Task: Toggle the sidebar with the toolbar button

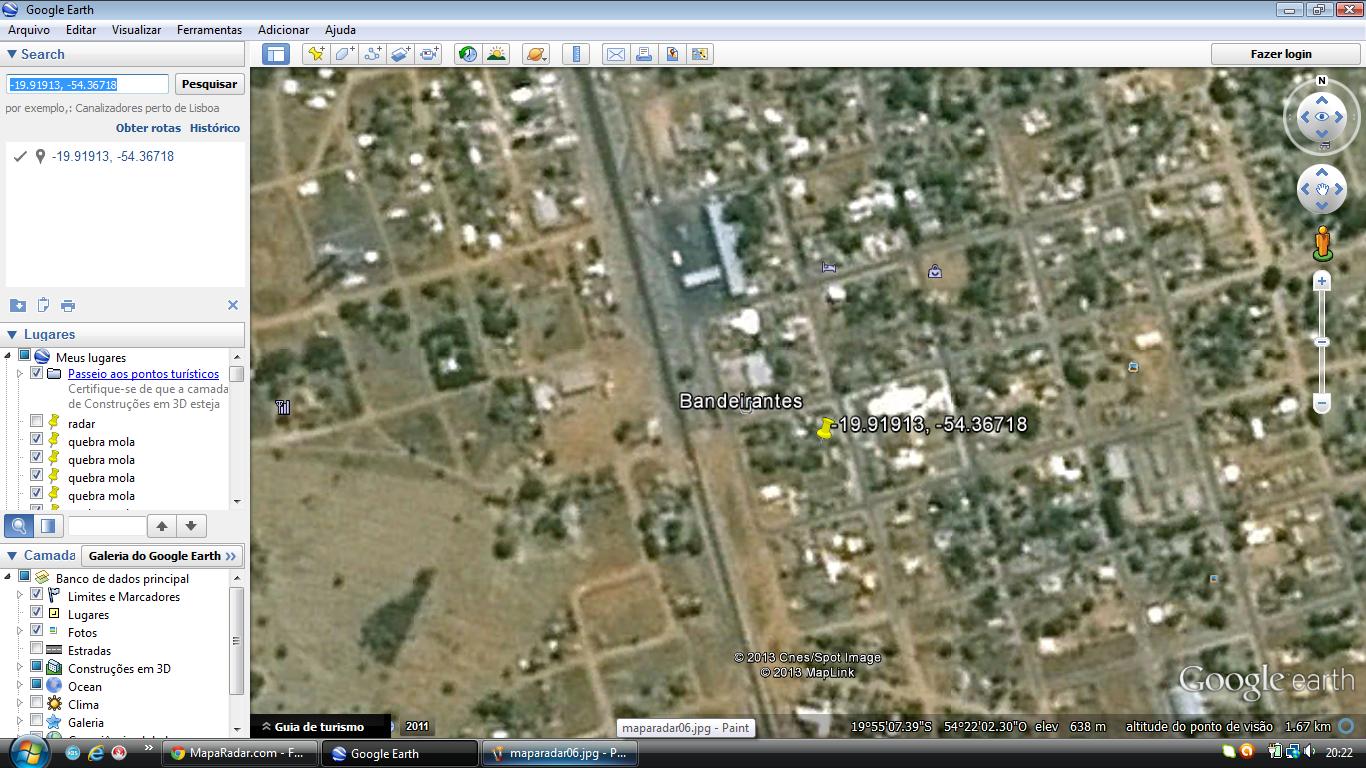Action: 276,54
